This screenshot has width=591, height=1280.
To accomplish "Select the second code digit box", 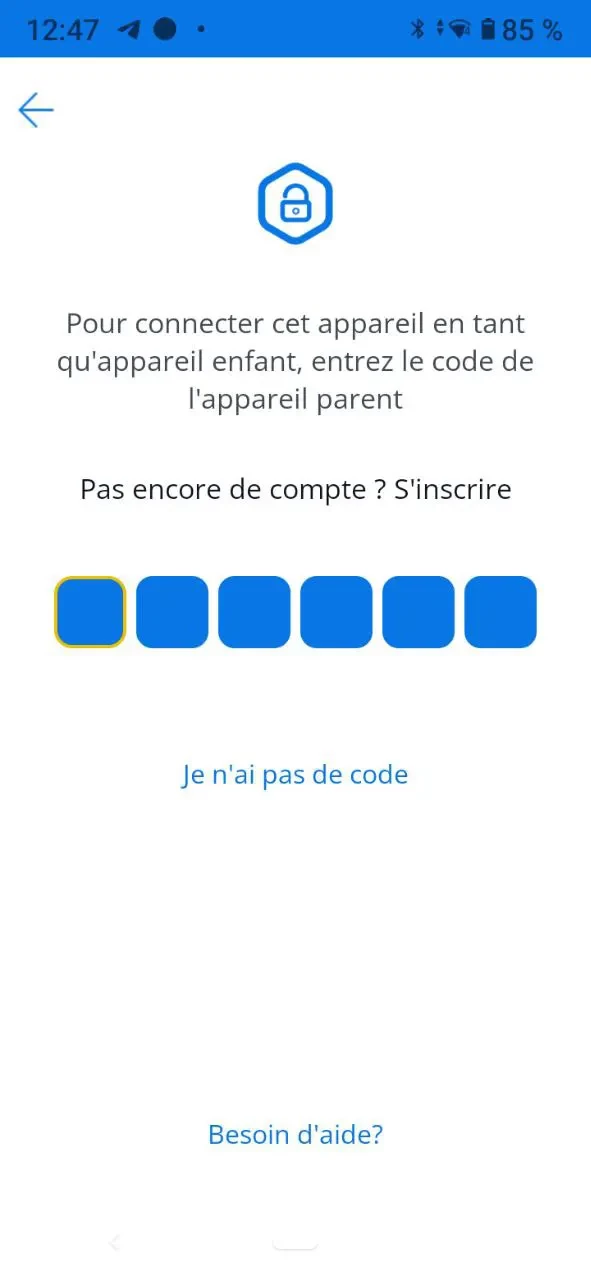I will [x=172, y=612].
